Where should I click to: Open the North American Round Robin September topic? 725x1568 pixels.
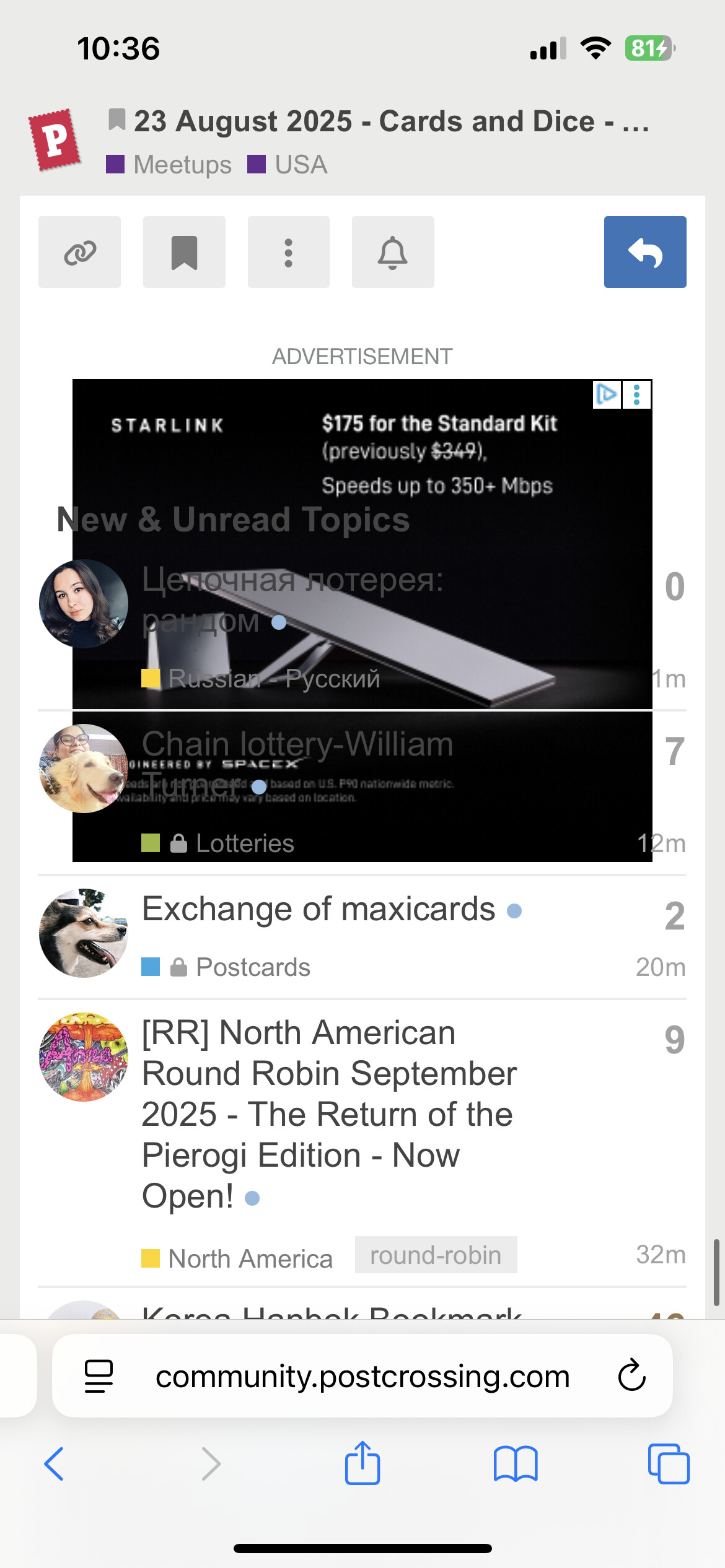[x=329, y=1114]
